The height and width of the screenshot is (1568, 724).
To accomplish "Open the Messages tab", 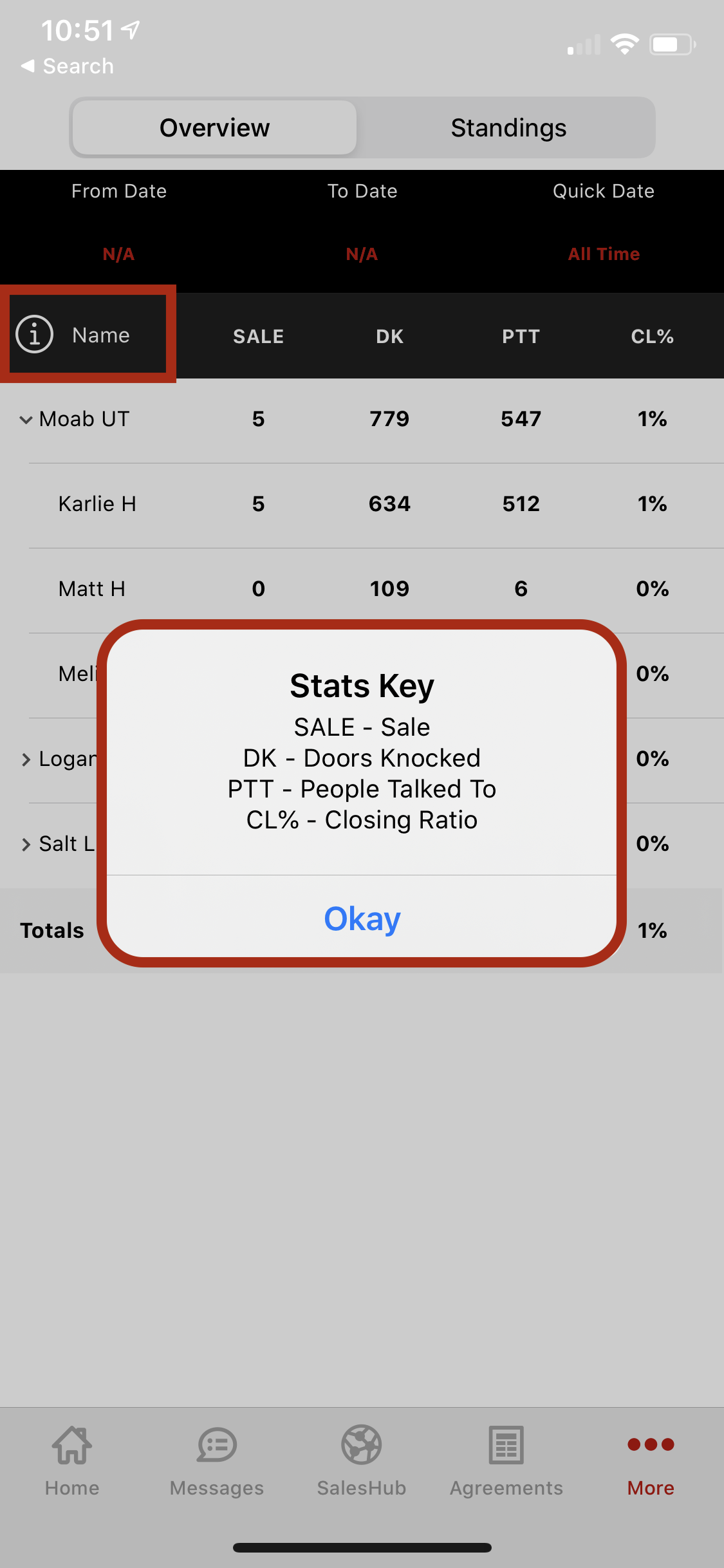I will (217, 1460).
